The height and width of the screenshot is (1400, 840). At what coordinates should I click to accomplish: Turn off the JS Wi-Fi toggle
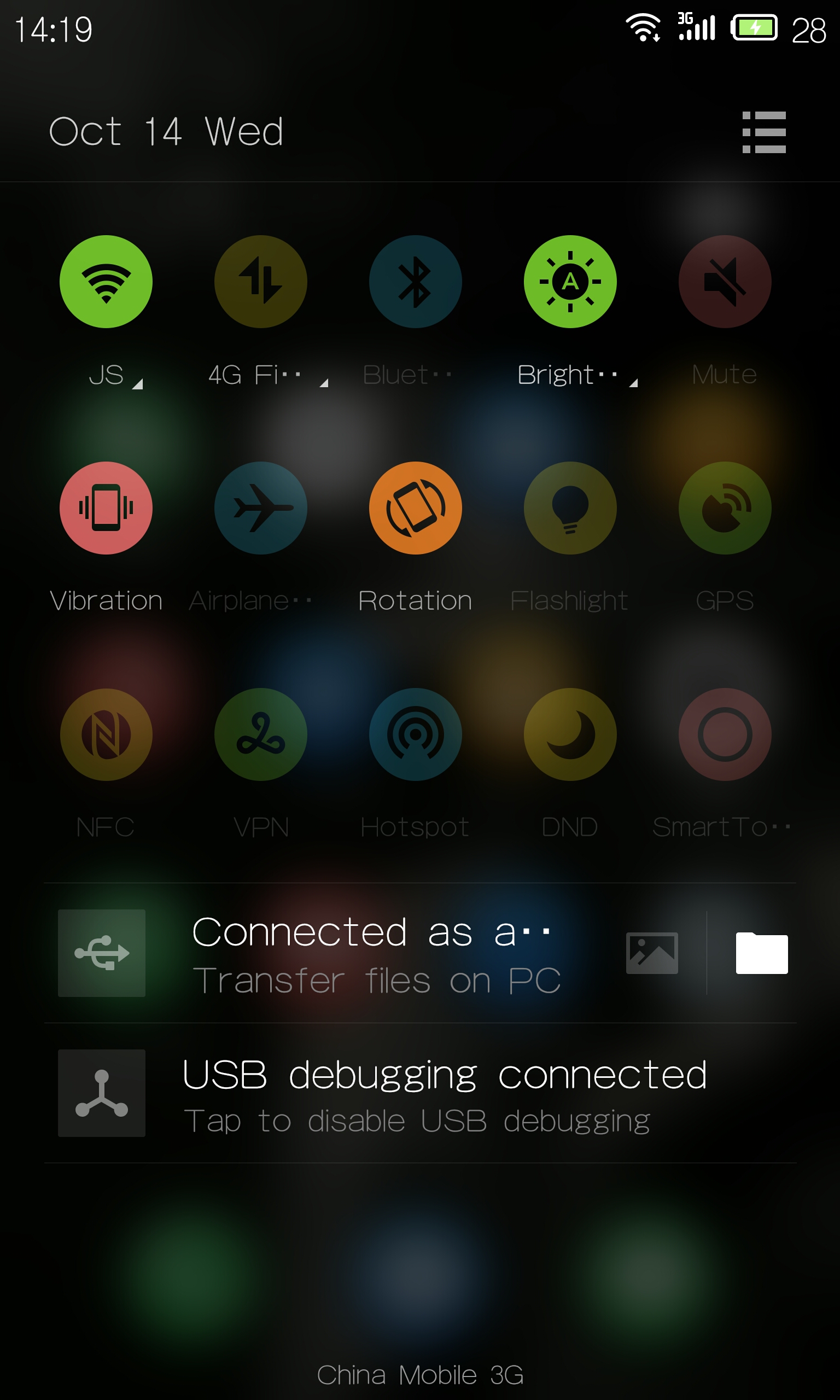[106, 281]
